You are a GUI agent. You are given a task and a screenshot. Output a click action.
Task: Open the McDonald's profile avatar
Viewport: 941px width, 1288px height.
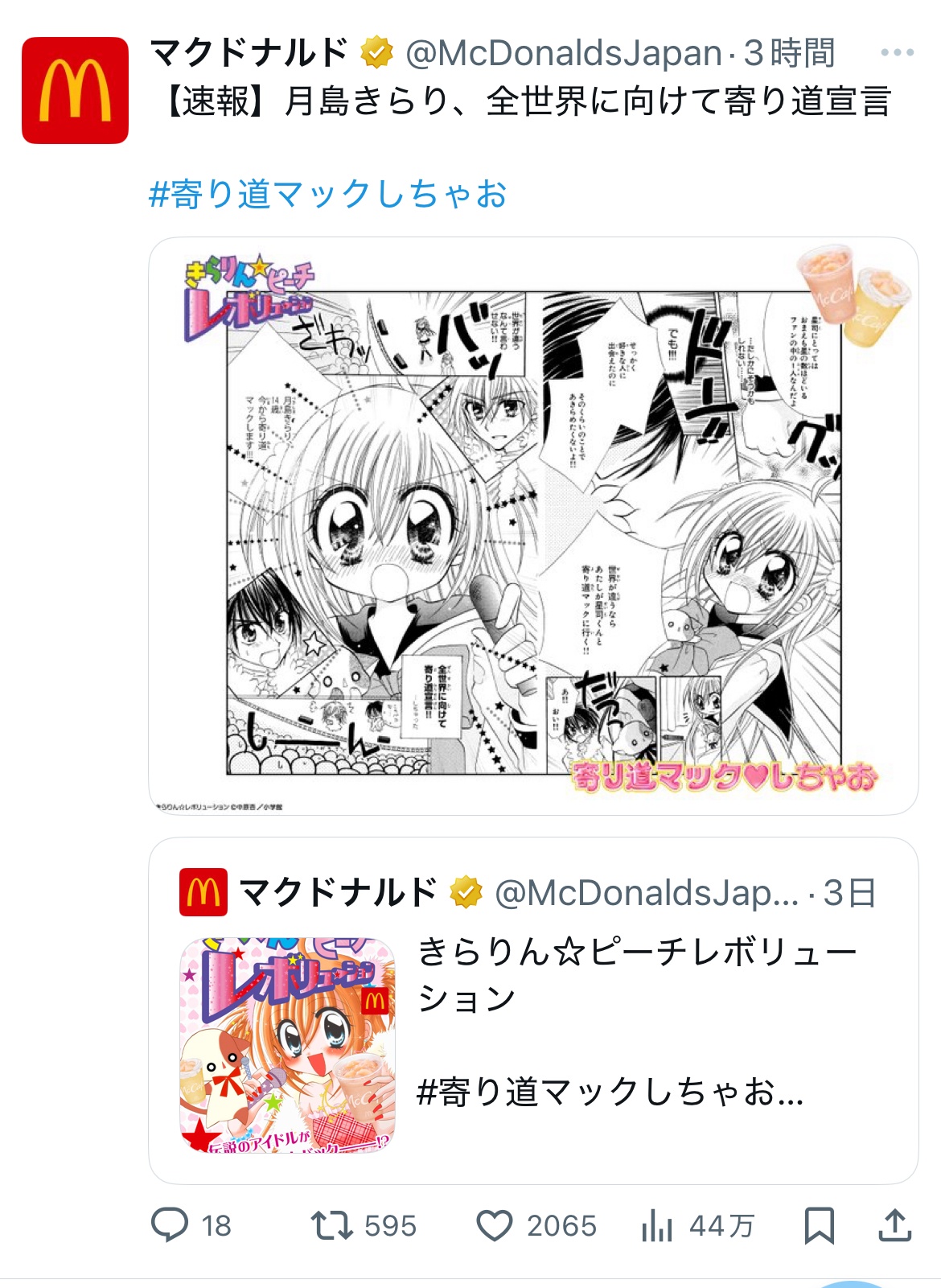click(x=75, y=90)
